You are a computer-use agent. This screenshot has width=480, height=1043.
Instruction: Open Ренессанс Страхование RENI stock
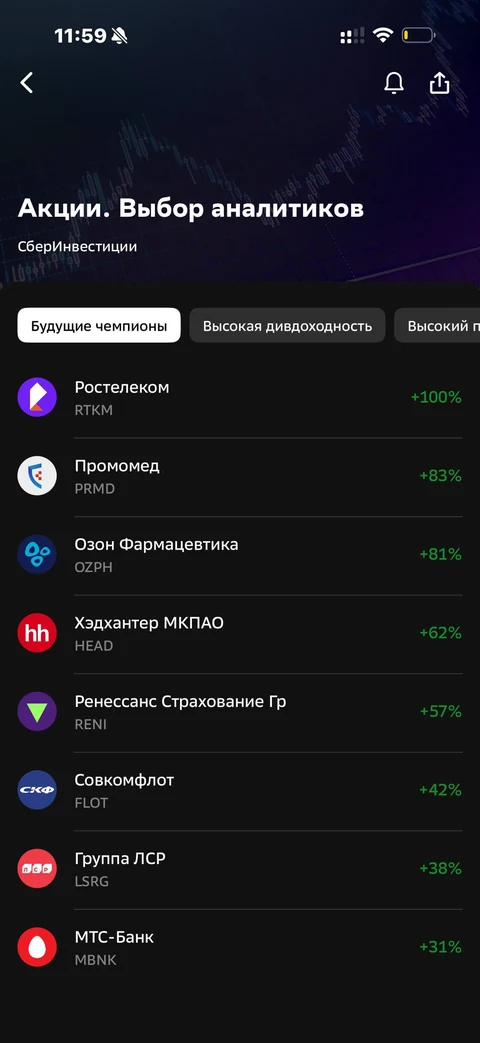click(x=240, y=712)
